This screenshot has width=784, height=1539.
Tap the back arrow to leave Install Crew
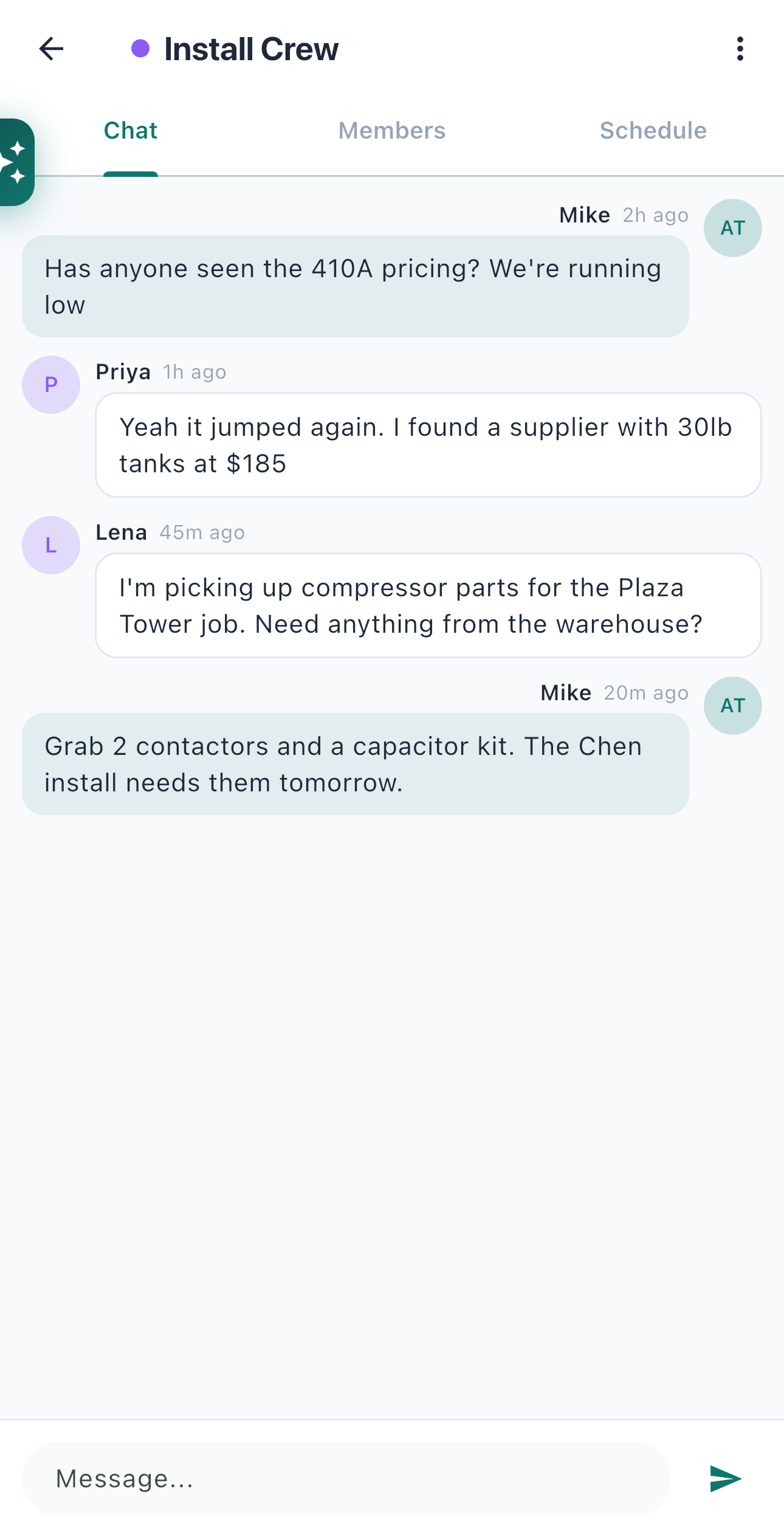point(52,49)
